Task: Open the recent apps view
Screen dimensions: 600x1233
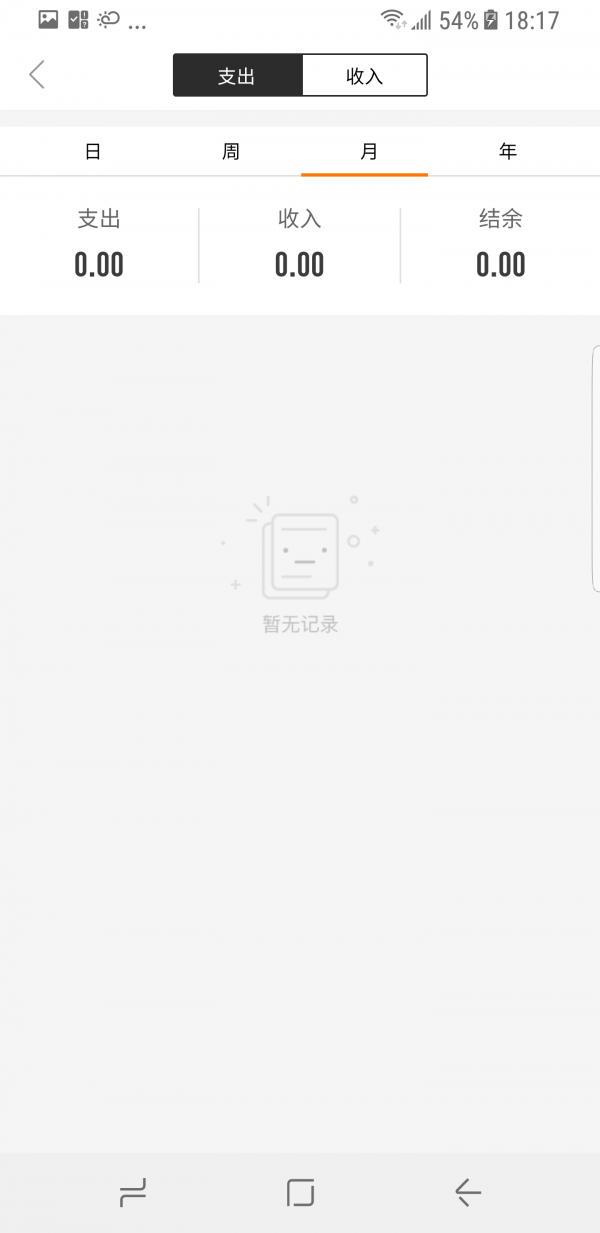Action: pos(132,1191)
